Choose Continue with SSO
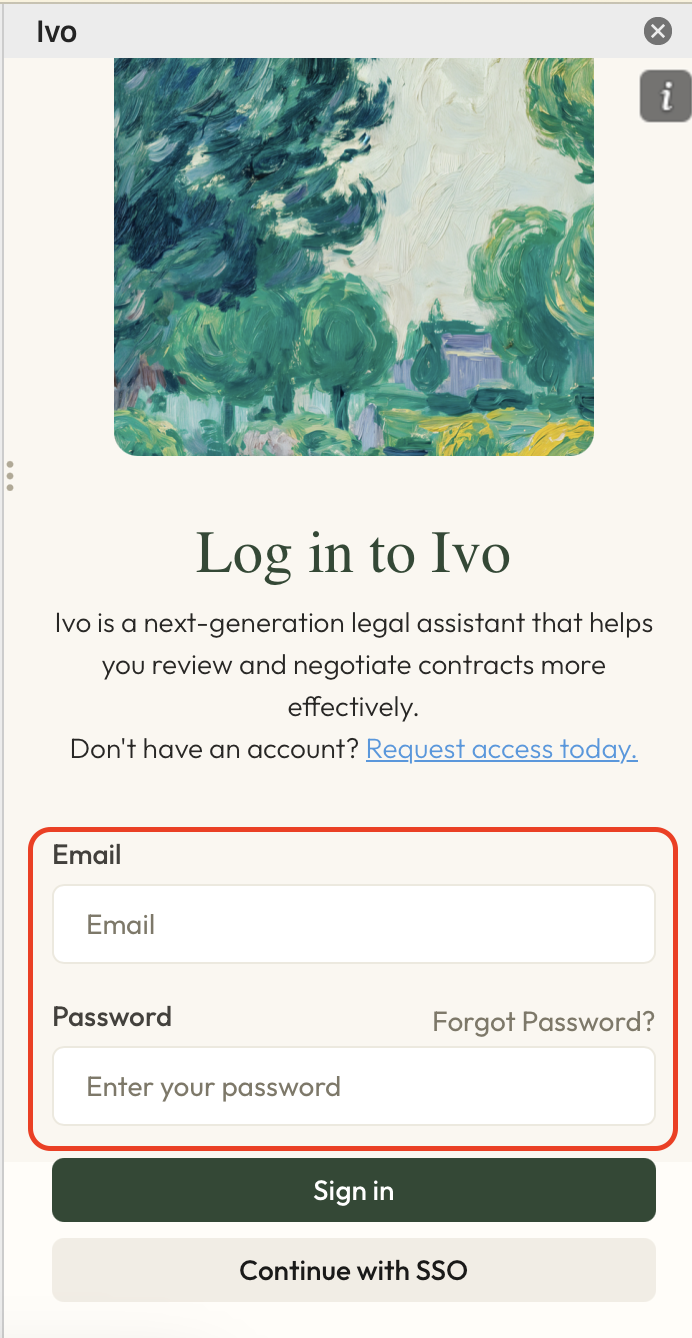Viewport: 692px width, 1338px height. 353,1270
